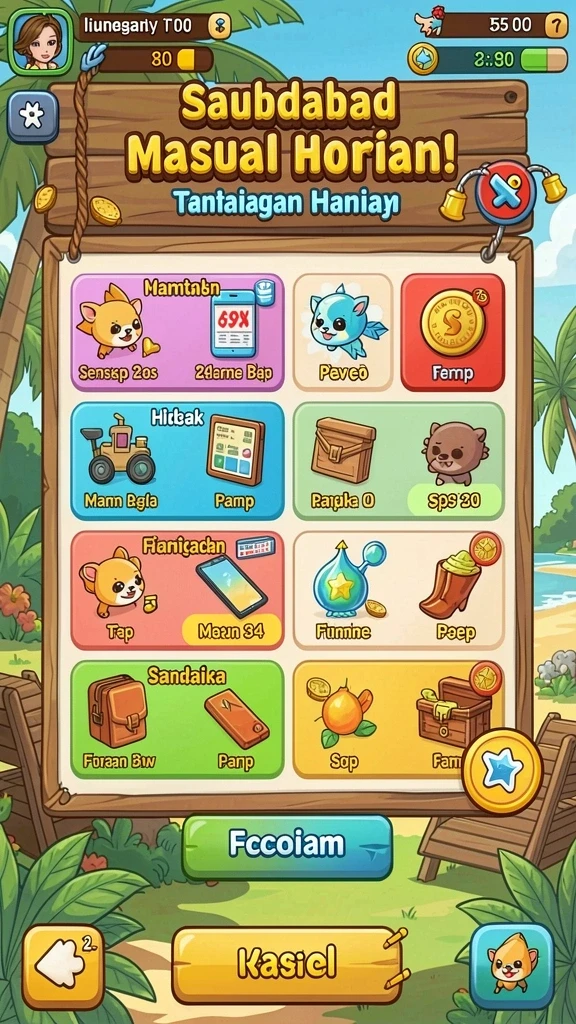
Task: Go back with the arrow button
Action: (63, 967)
